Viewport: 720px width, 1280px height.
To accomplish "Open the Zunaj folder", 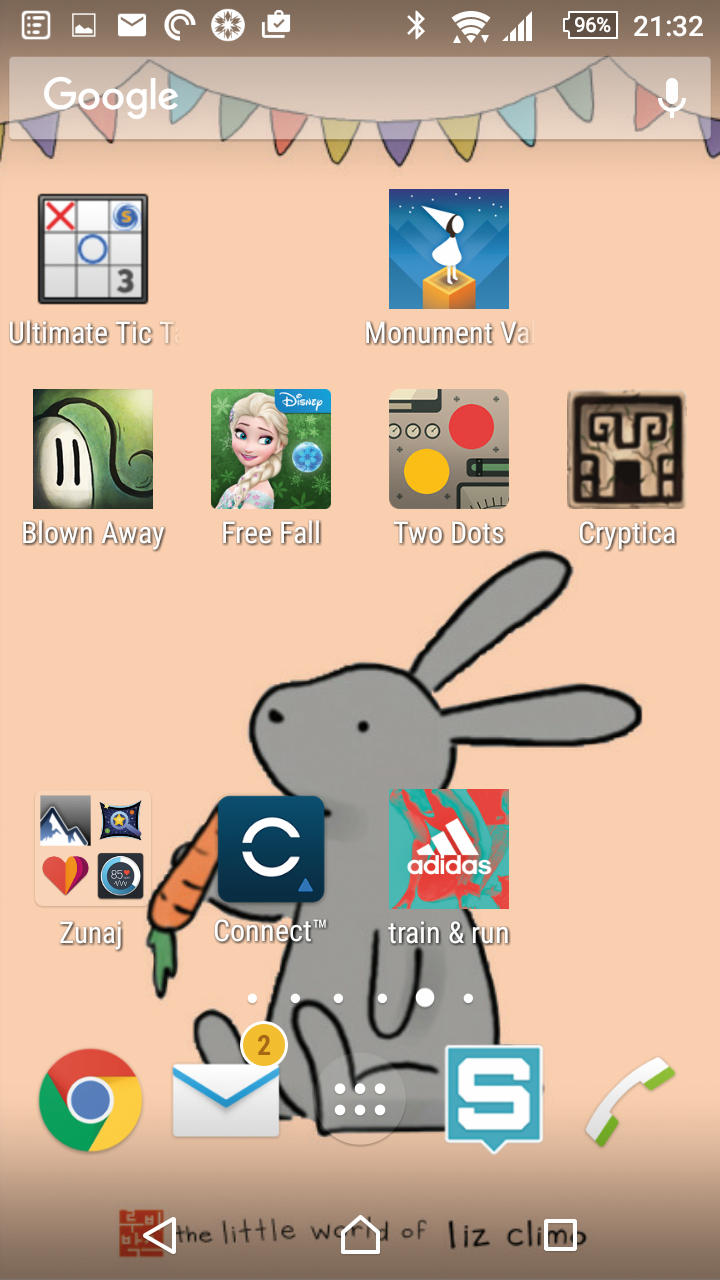I will (93, 850).
